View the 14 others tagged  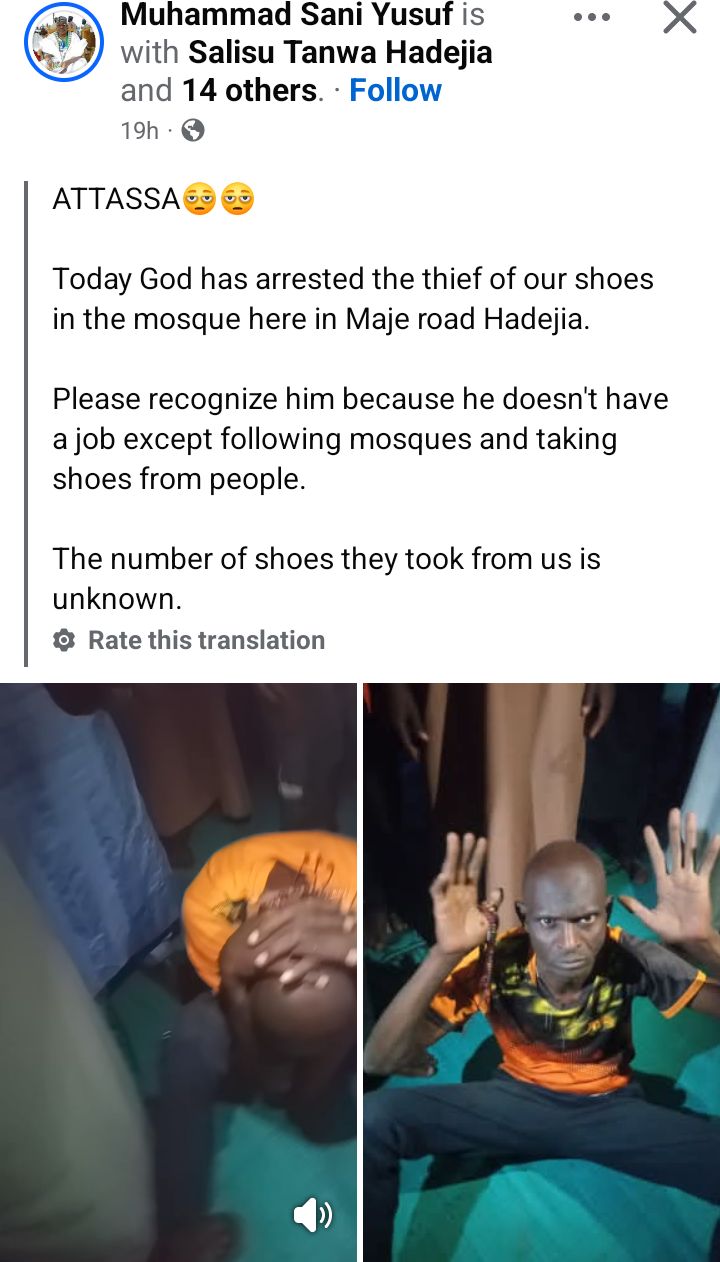pyautogui.click(x=250, y=90)
